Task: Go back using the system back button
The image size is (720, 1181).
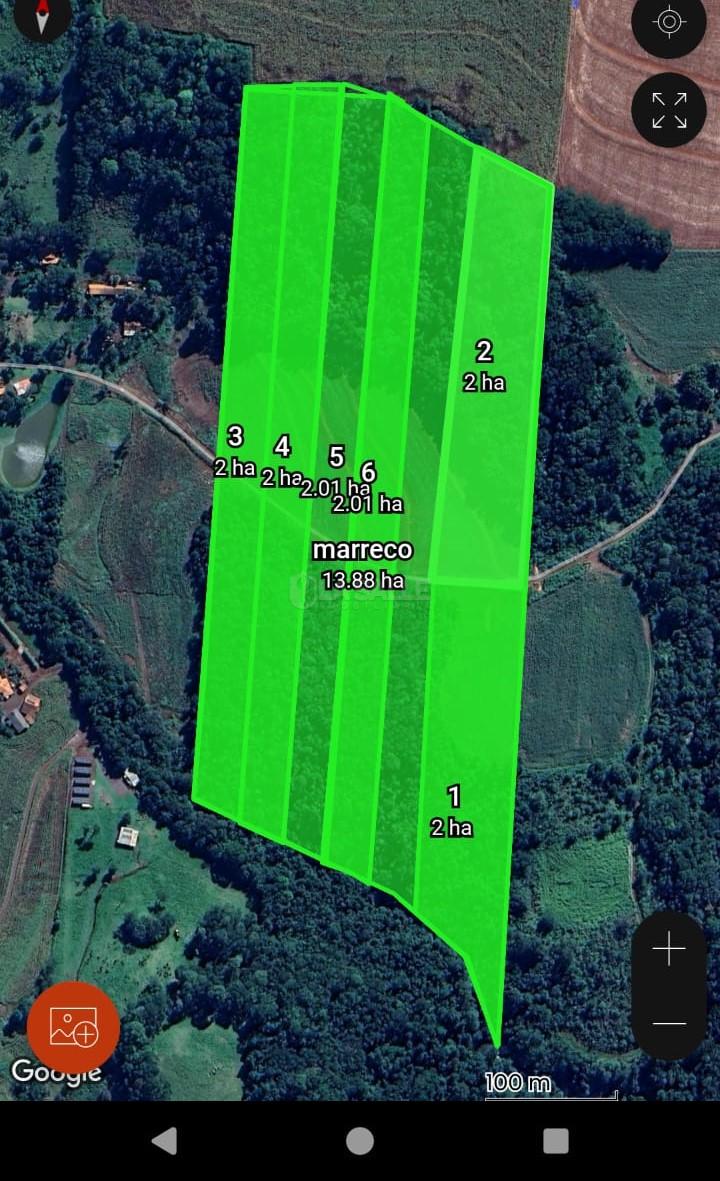Action: pyautogui.click(x=164, y=1141)
